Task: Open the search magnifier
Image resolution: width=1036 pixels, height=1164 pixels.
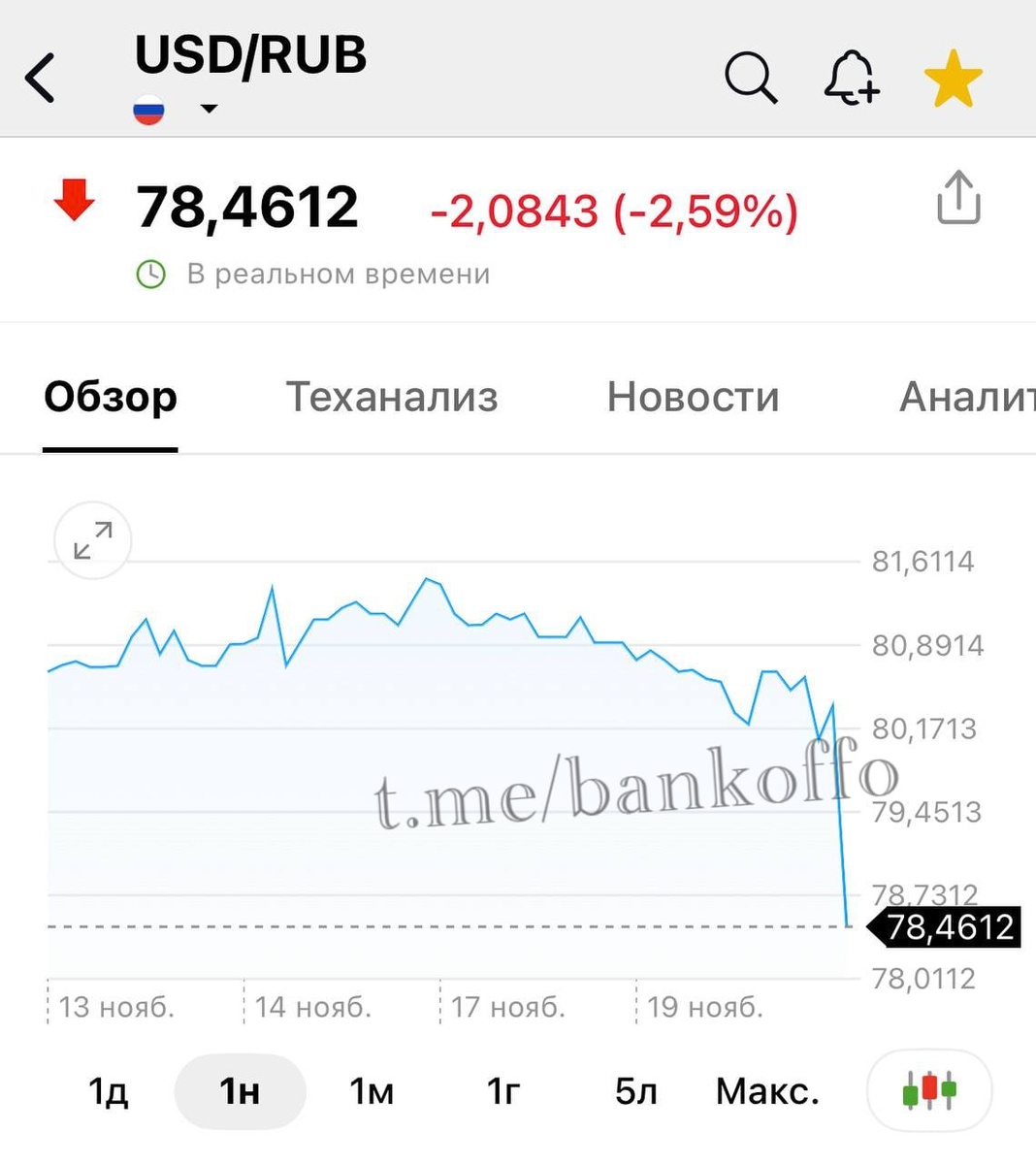Action: [751, 78]
